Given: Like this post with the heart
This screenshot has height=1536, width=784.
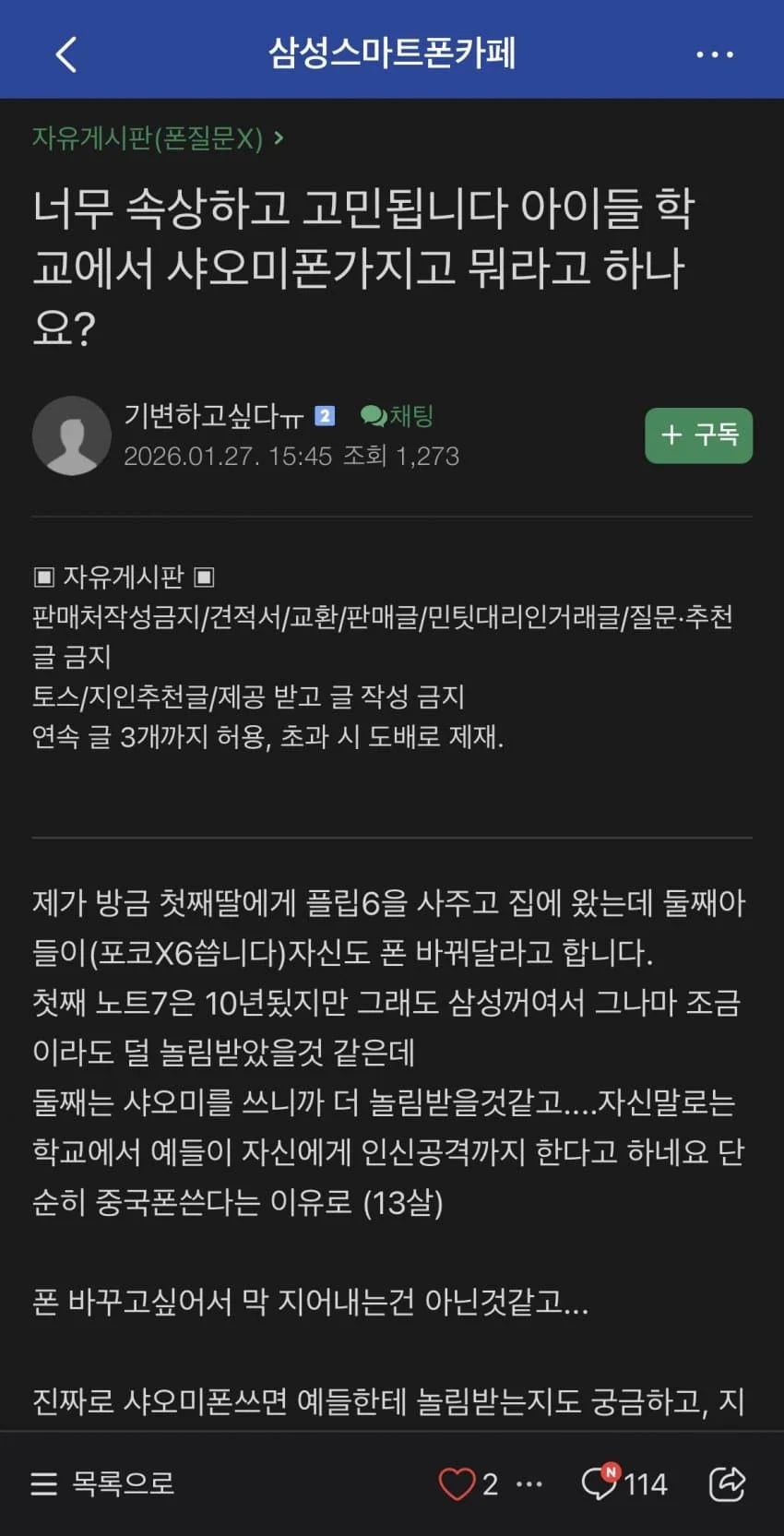Looking at the screenshot, I should coord(457,1483).
